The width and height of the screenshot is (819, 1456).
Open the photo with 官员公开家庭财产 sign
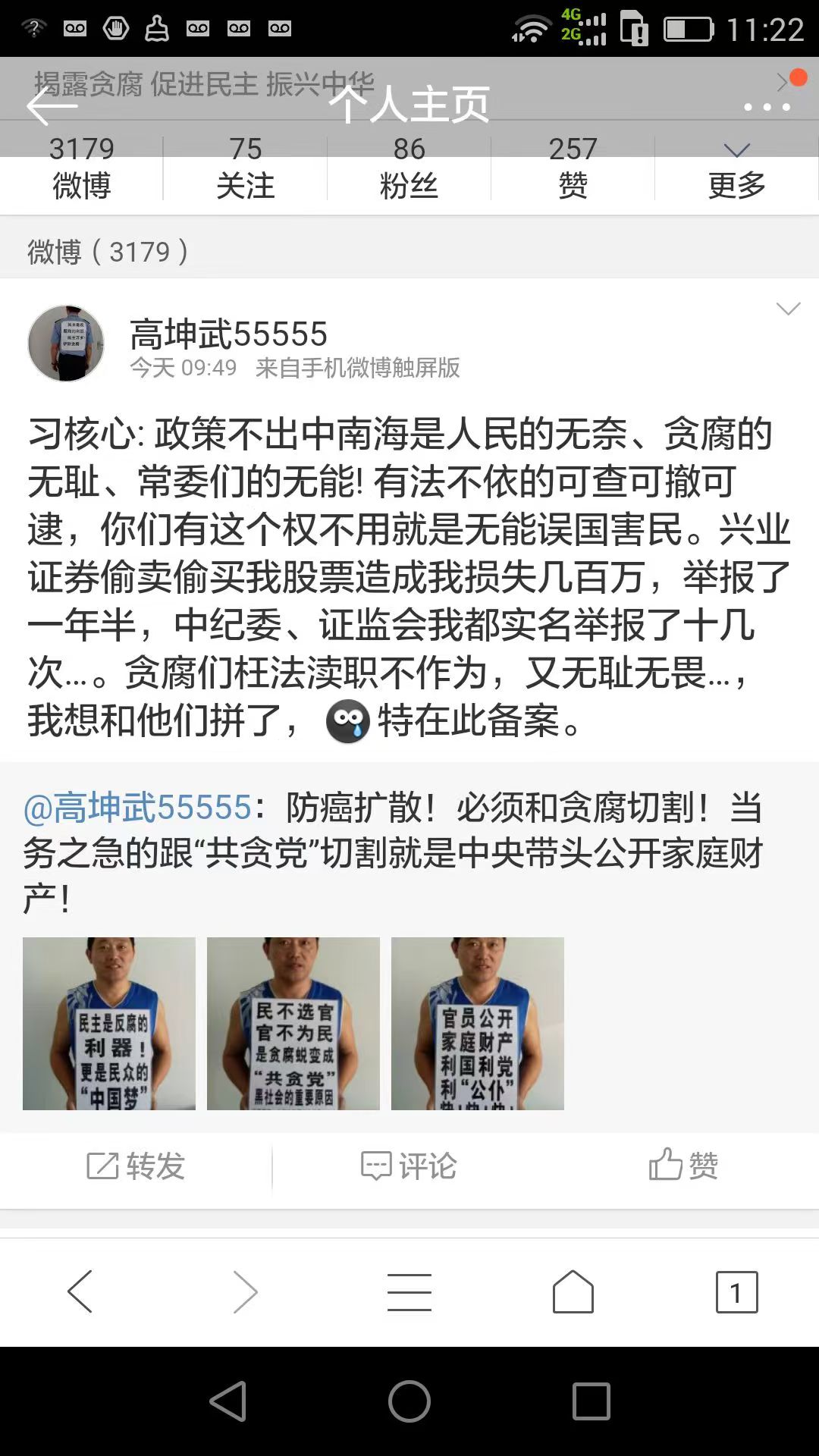coord(478,1024)
